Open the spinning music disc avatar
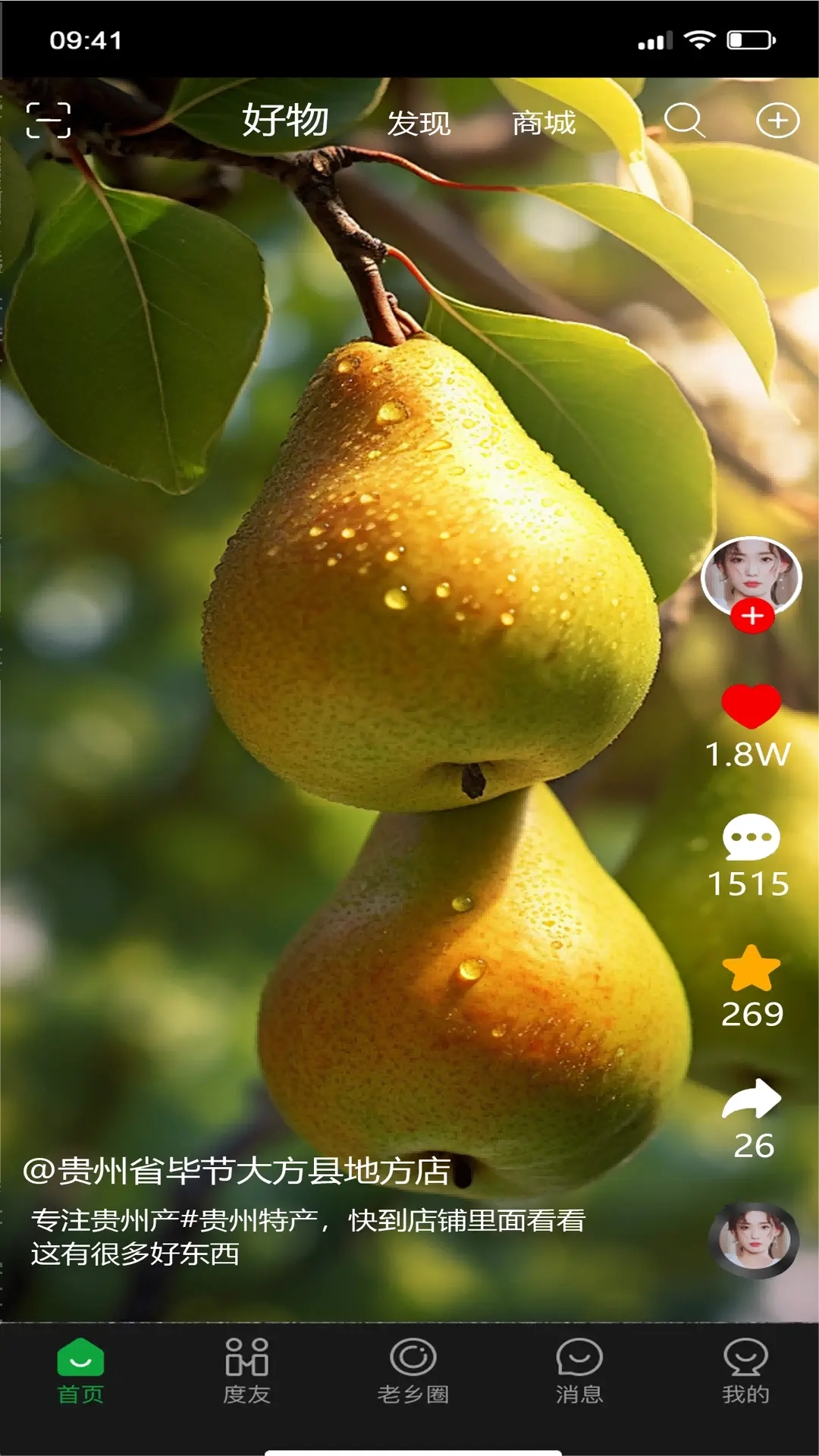 [x=753, y=1240]
